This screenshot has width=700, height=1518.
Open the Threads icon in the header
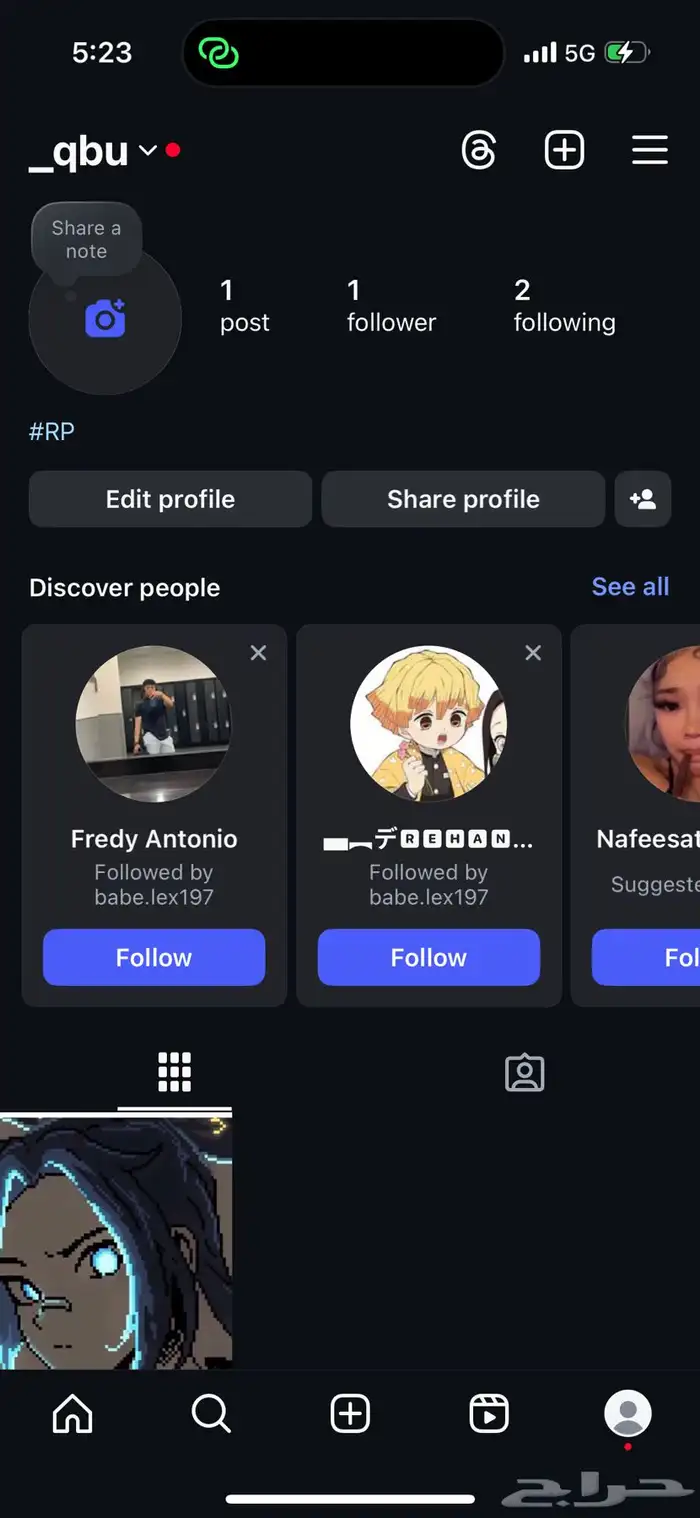tap(479, 151)
